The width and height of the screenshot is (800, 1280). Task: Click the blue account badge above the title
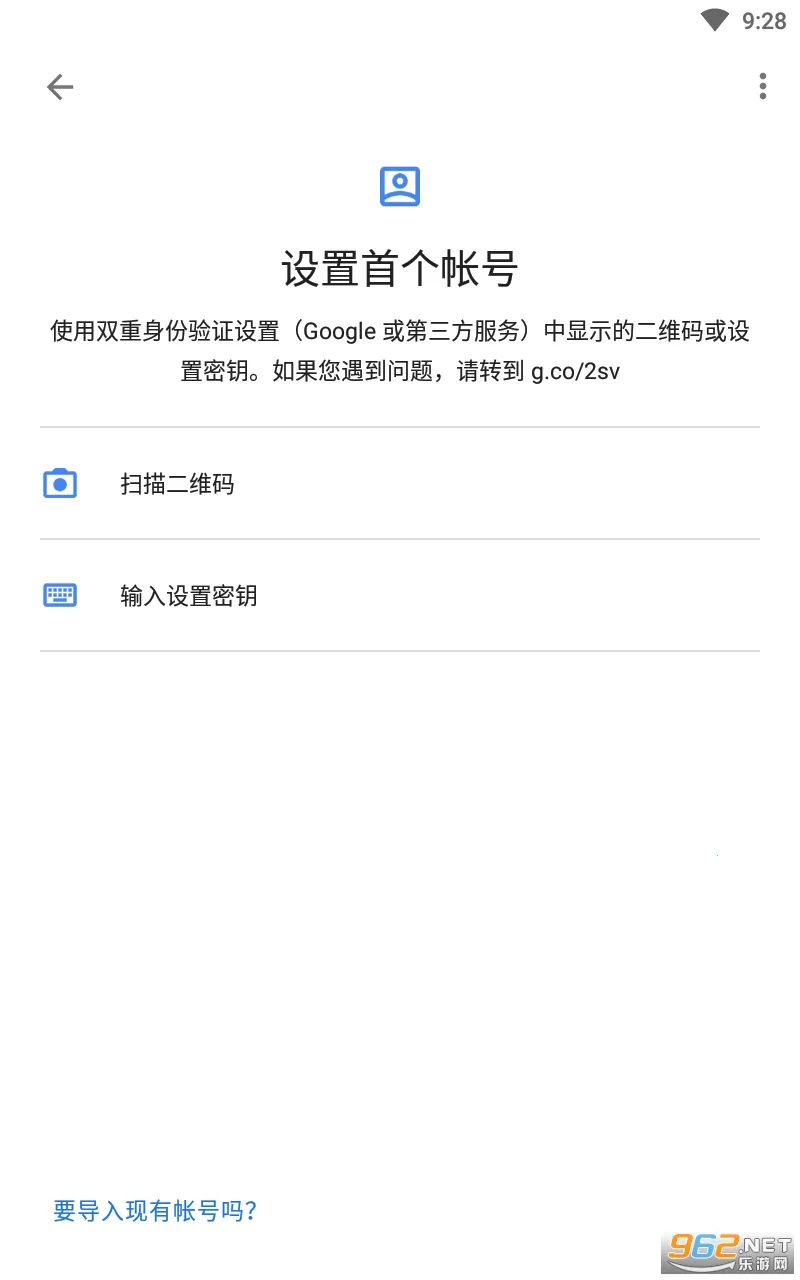[x=400, y=186]
